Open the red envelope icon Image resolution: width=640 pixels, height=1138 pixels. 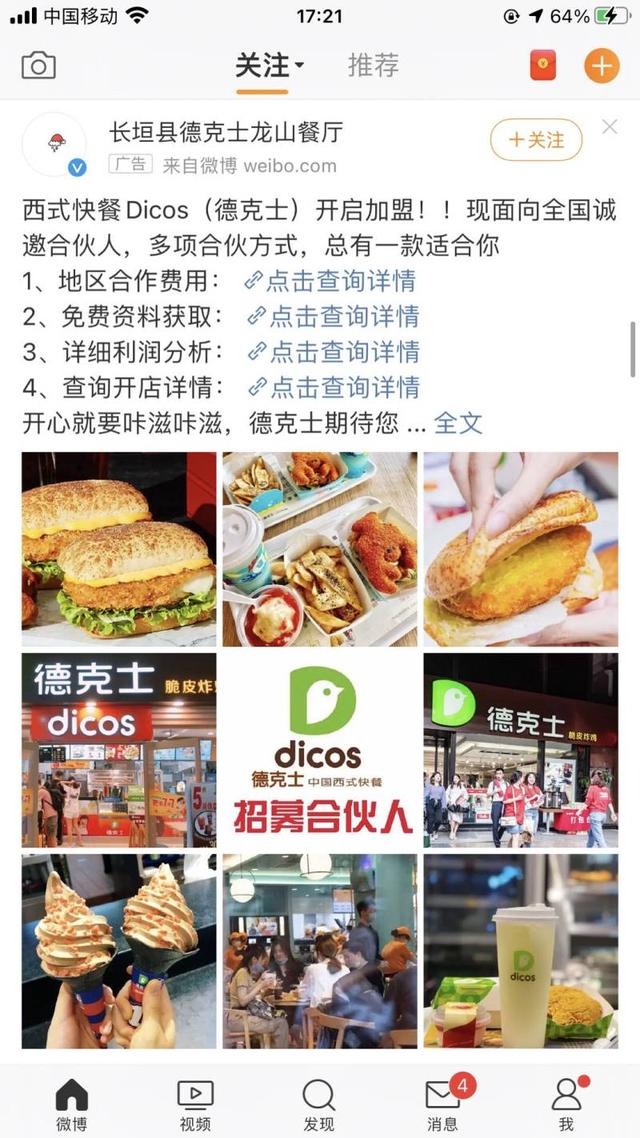pyautogui.click(x=543, y=66)
